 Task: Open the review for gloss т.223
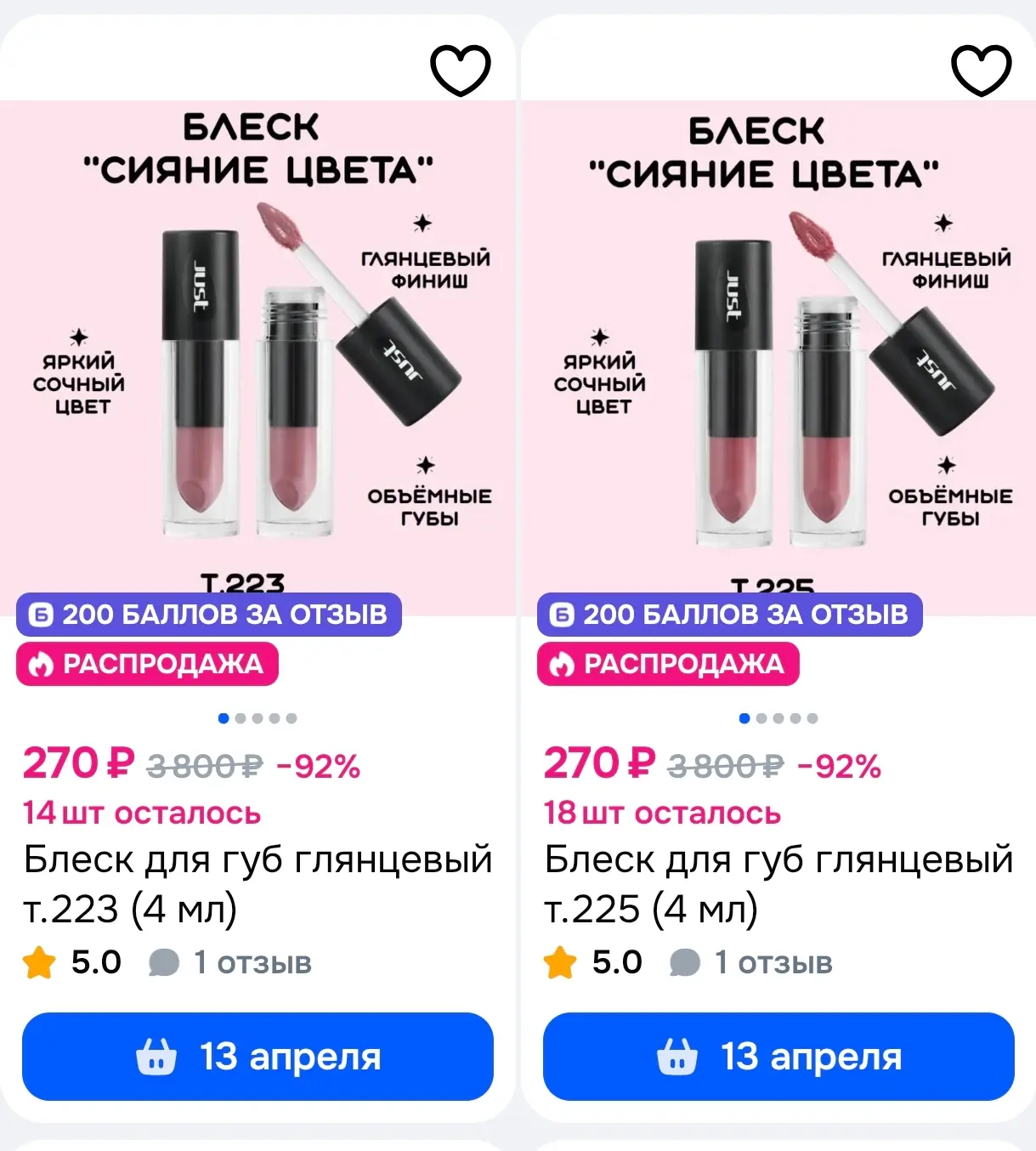pyautogui.click(x=231, y=962)
